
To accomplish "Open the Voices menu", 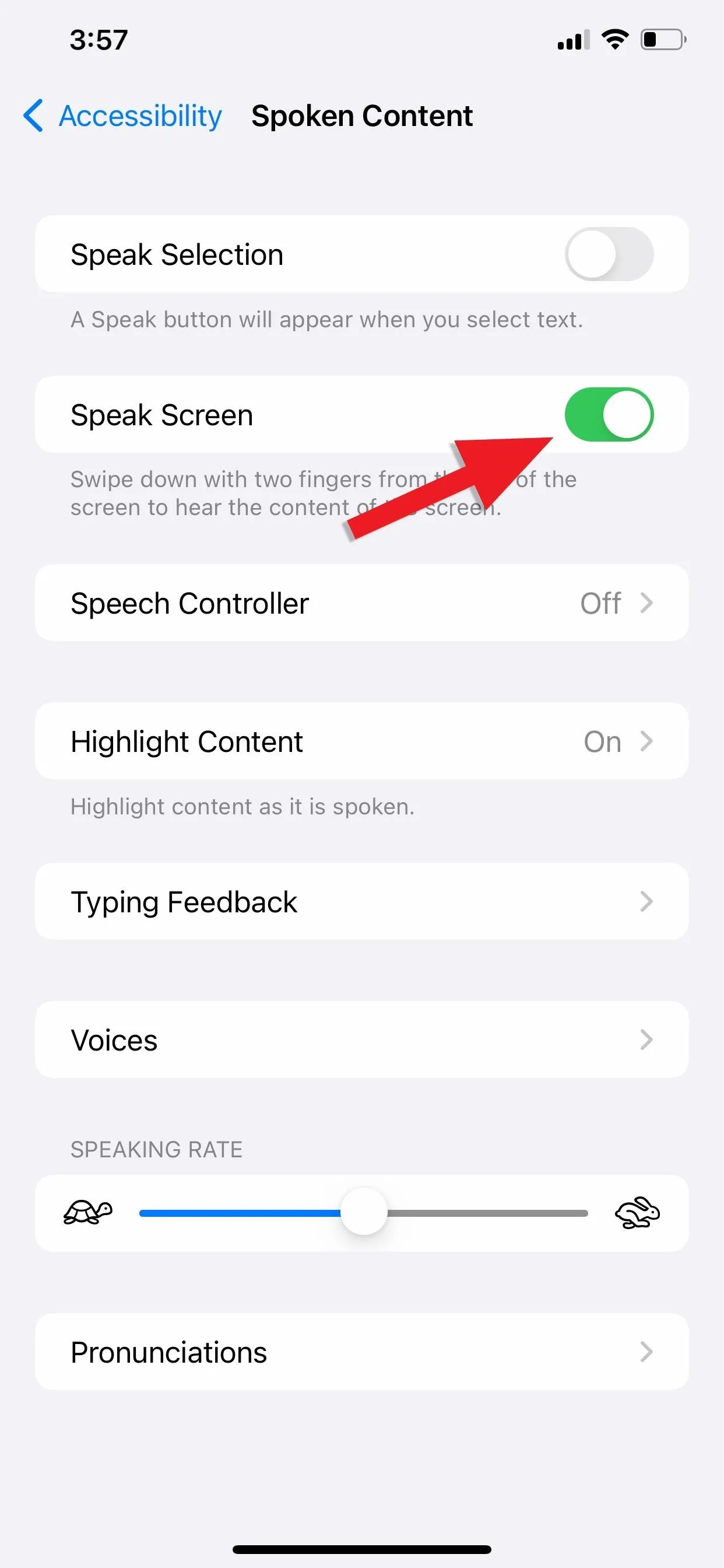I will tap(362, 1039).
